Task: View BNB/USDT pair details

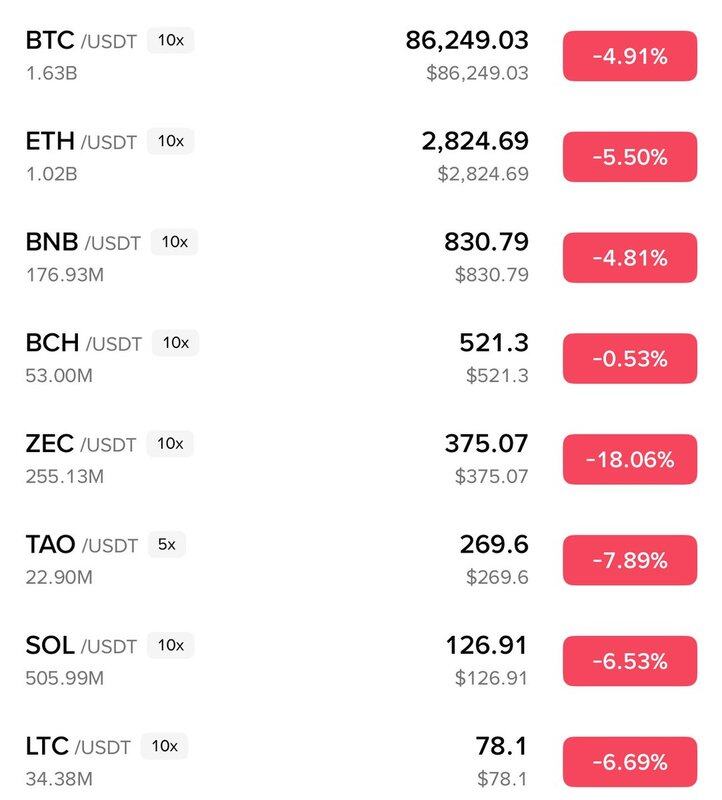Action: pyautogui.click(x=83, y=243)
